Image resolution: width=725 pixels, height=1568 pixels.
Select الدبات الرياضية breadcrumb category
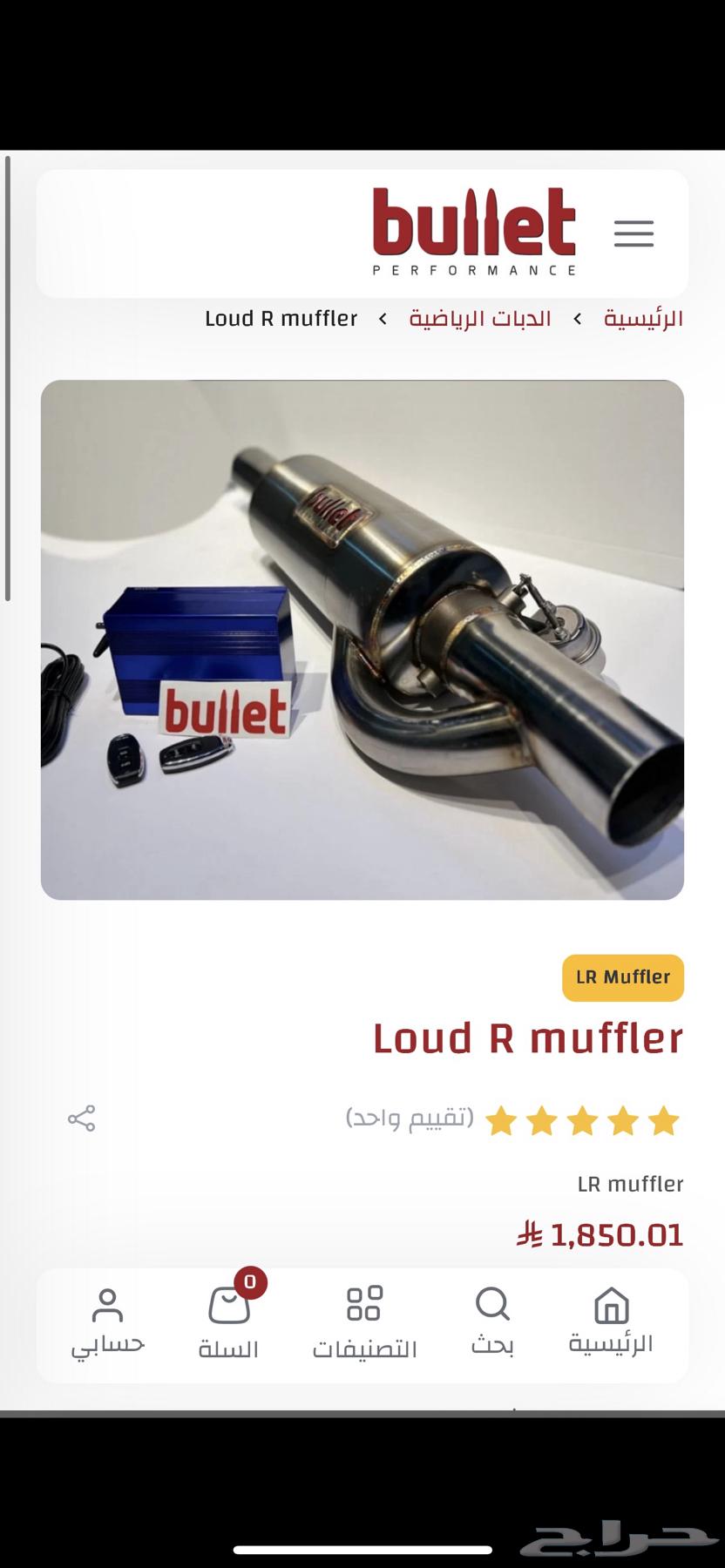[x=478, y=318]
